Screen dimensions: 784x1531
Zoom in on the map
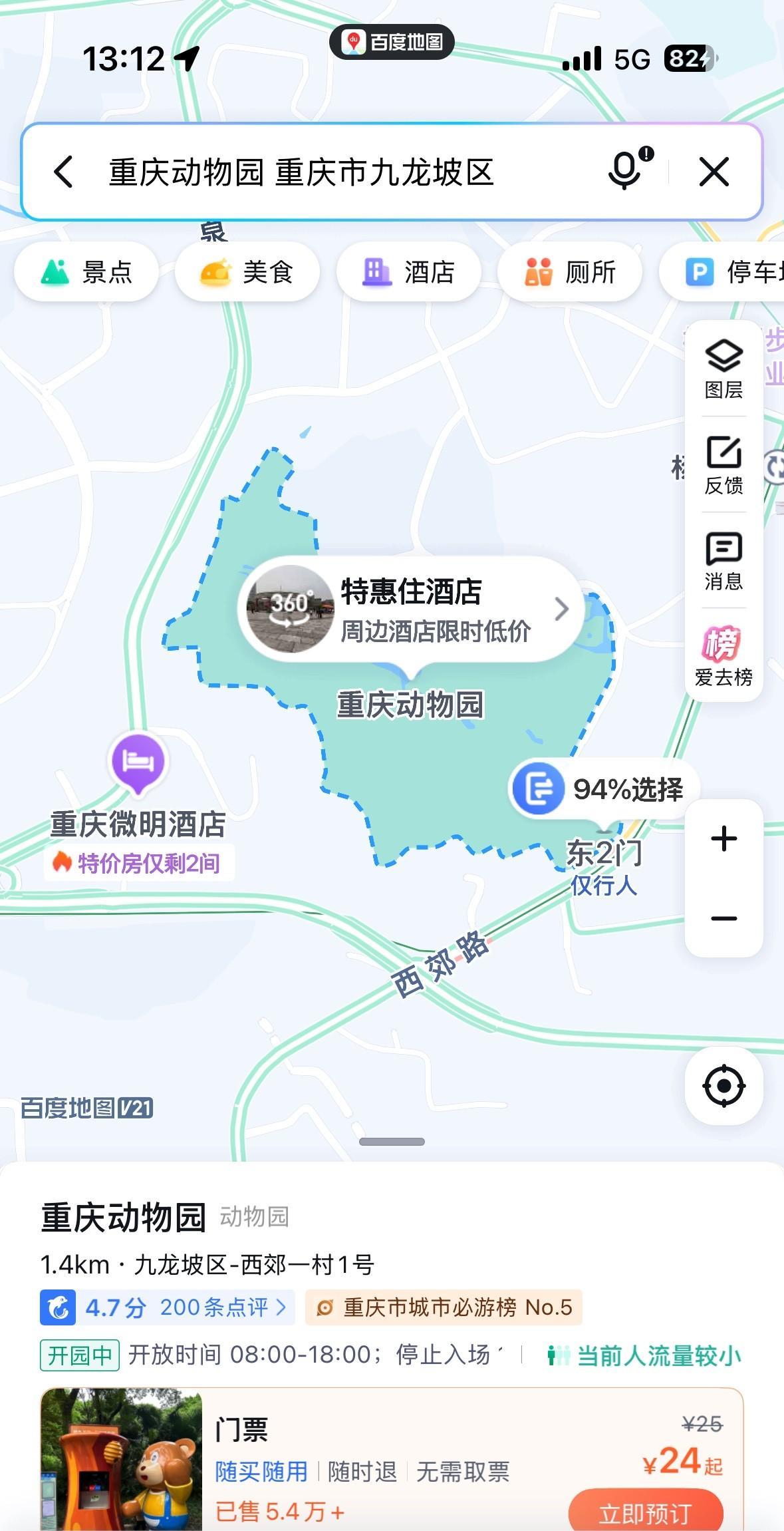[723, 838]
